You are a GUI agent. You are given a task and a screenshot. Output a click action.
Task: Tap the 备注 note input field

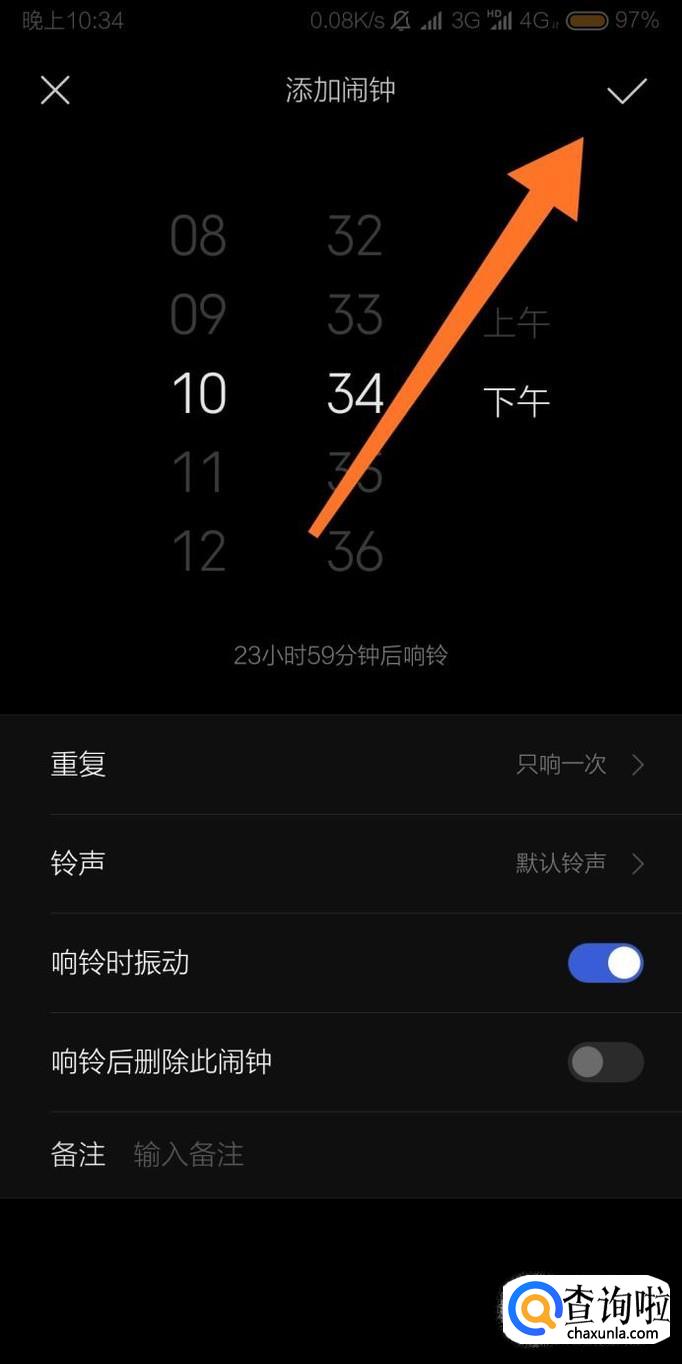click(x=380, y=1155)
